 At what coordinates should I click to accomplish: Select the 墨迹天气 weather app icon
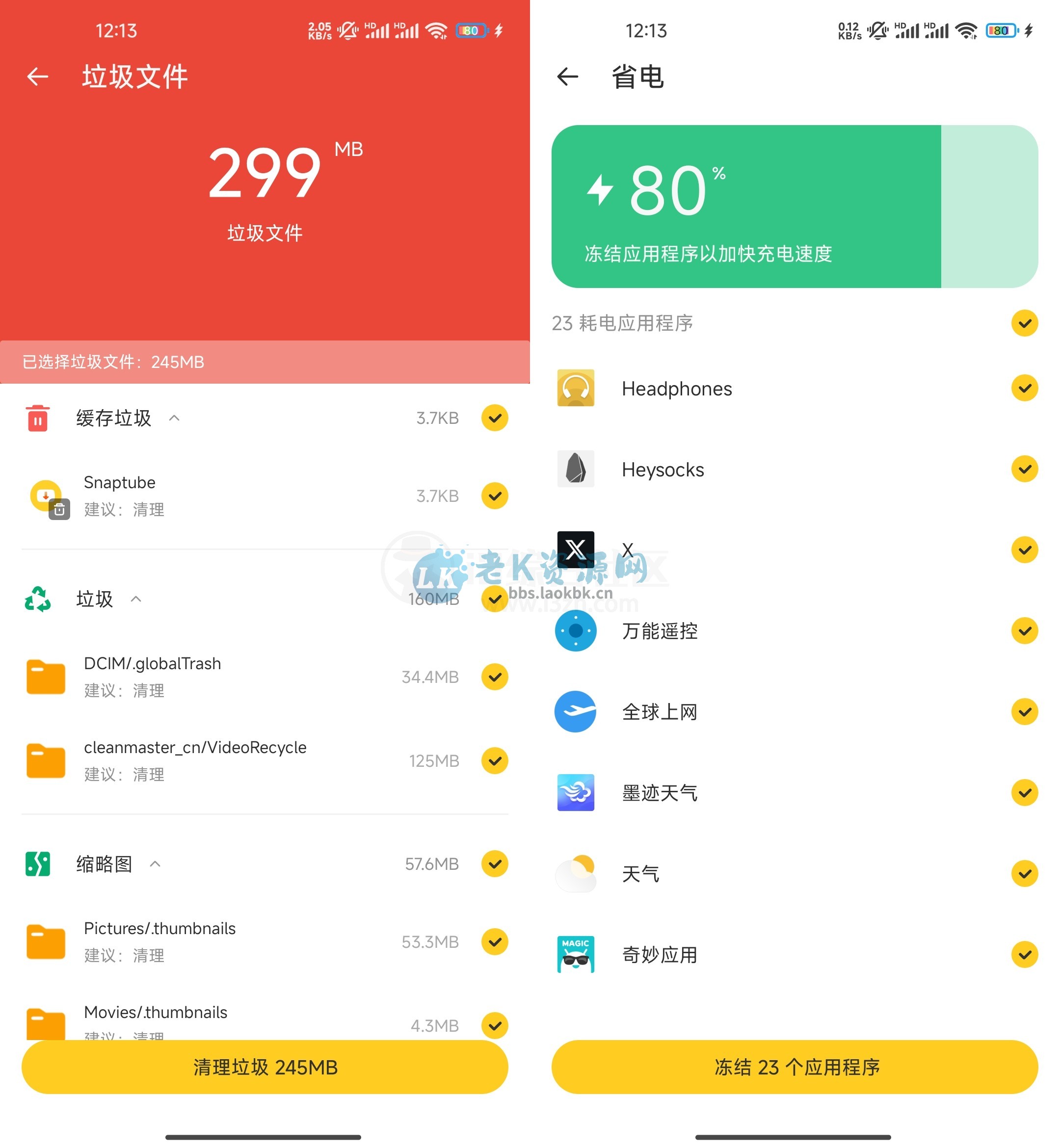coord(575,792)
